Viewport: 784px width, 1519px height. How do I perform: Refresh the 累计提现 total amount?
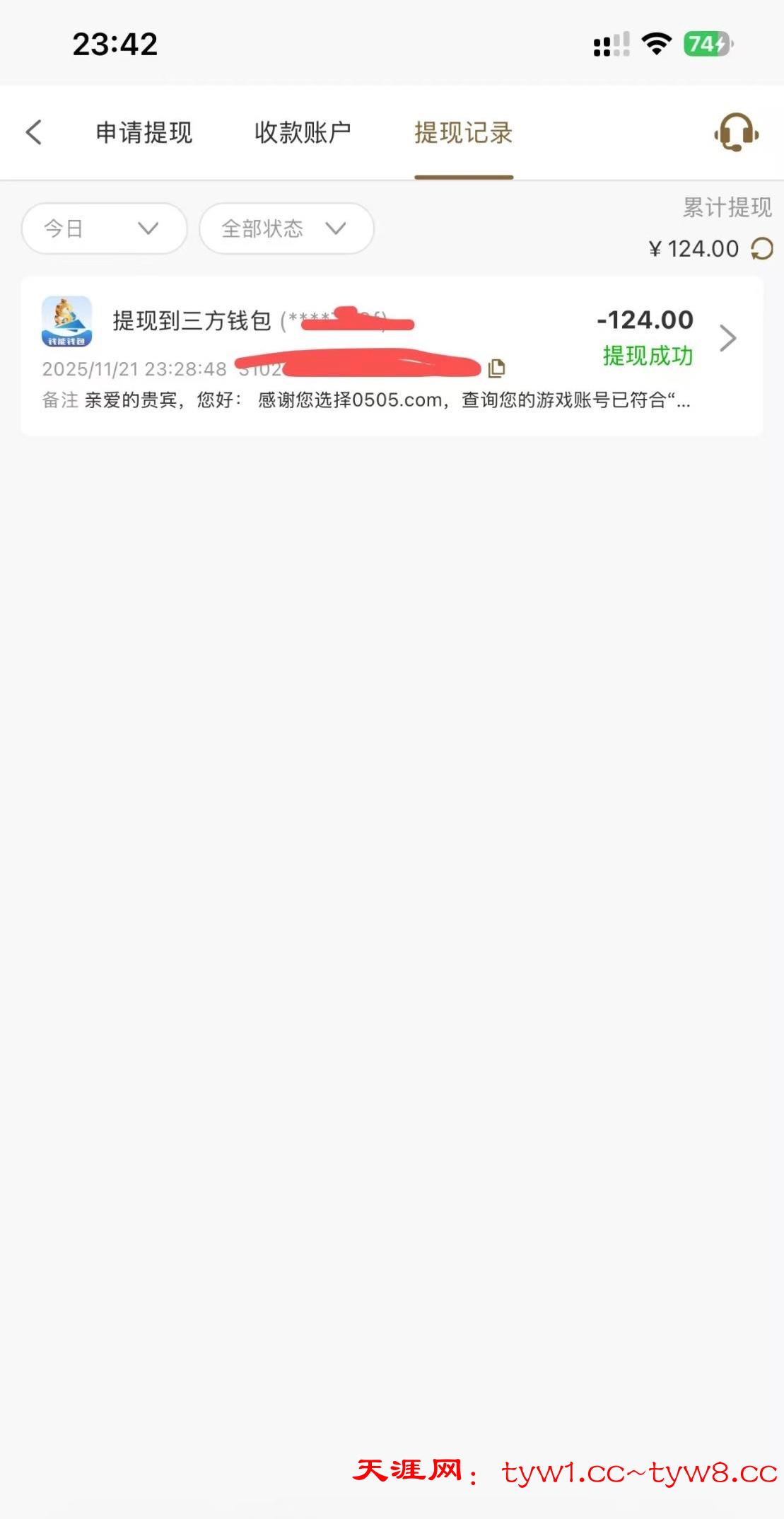(x=762, y=249)
